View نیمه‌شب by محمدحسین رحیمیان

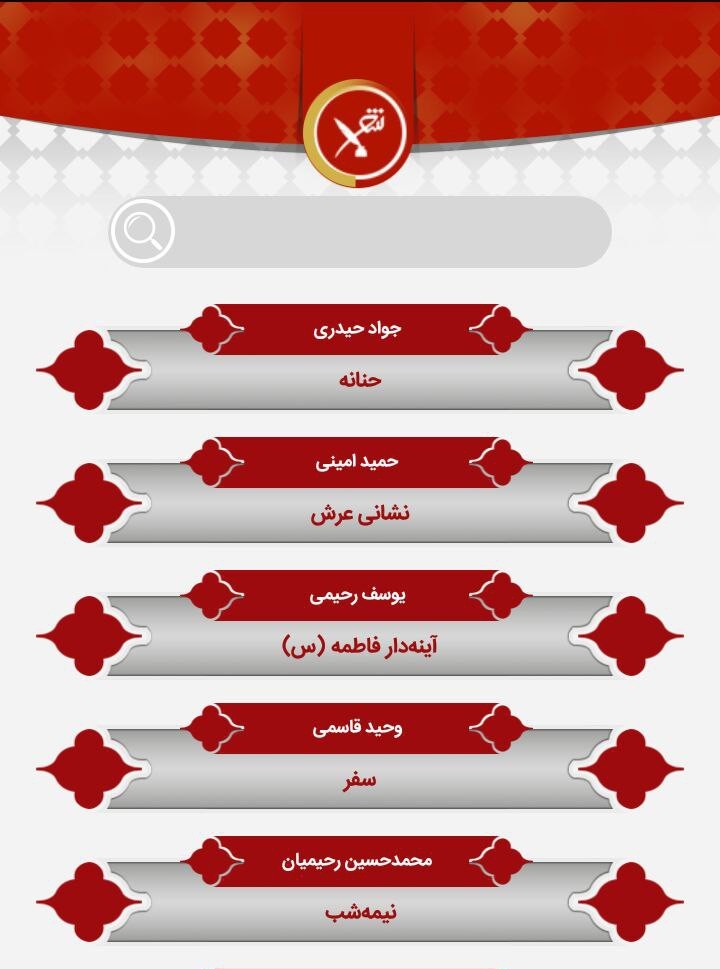coord(360,889)
